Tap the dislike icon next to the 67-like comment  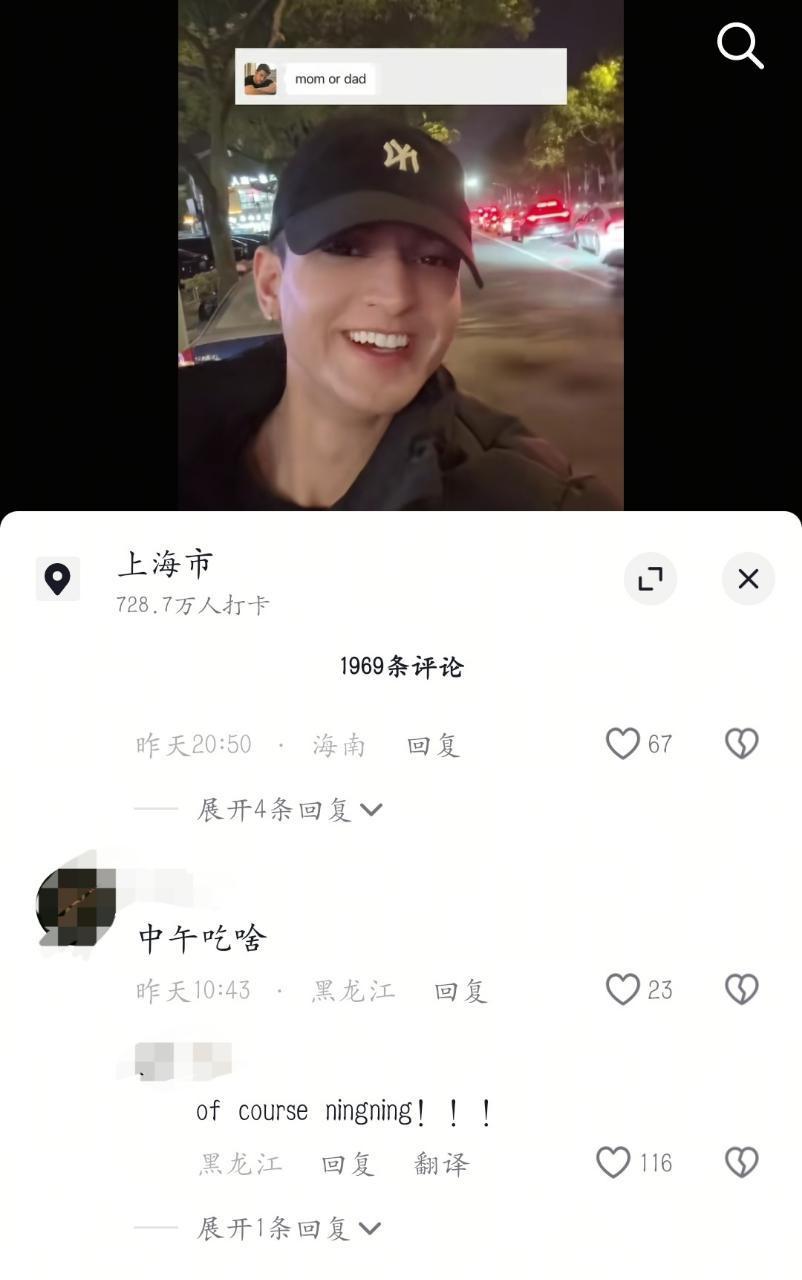[x=740, y=743]
